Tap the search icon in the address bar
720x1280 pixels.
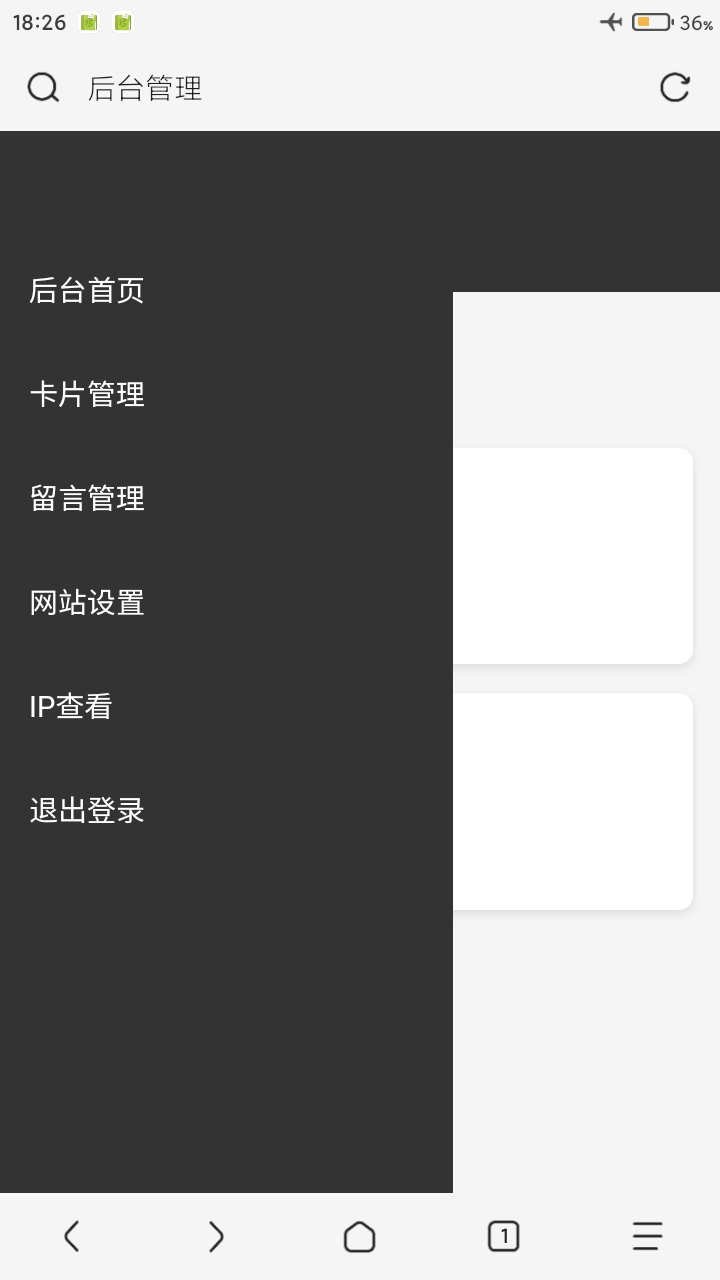point(43,88)
